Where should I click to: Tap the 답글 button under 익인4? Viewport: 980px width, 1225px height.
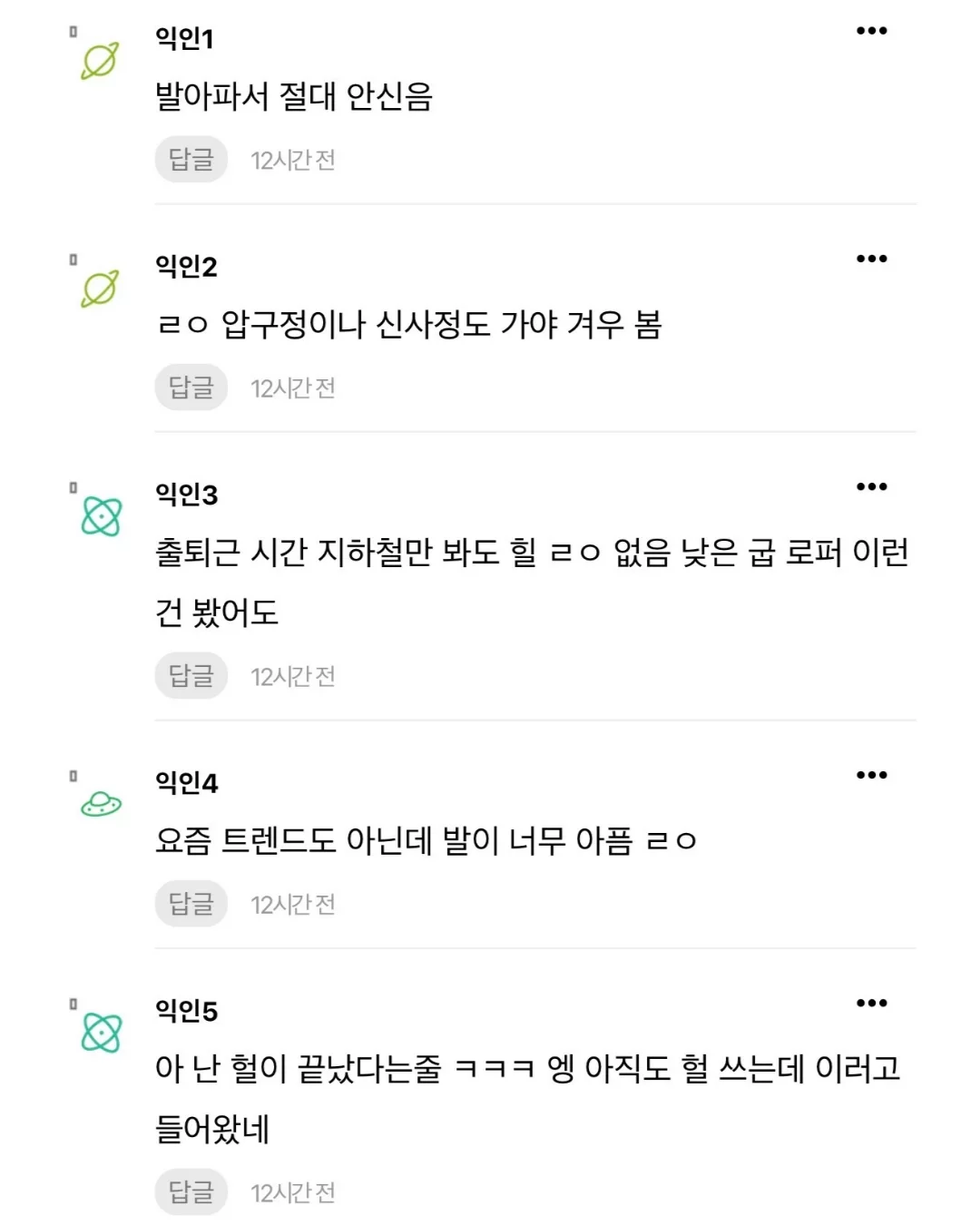tap(191, 904)
